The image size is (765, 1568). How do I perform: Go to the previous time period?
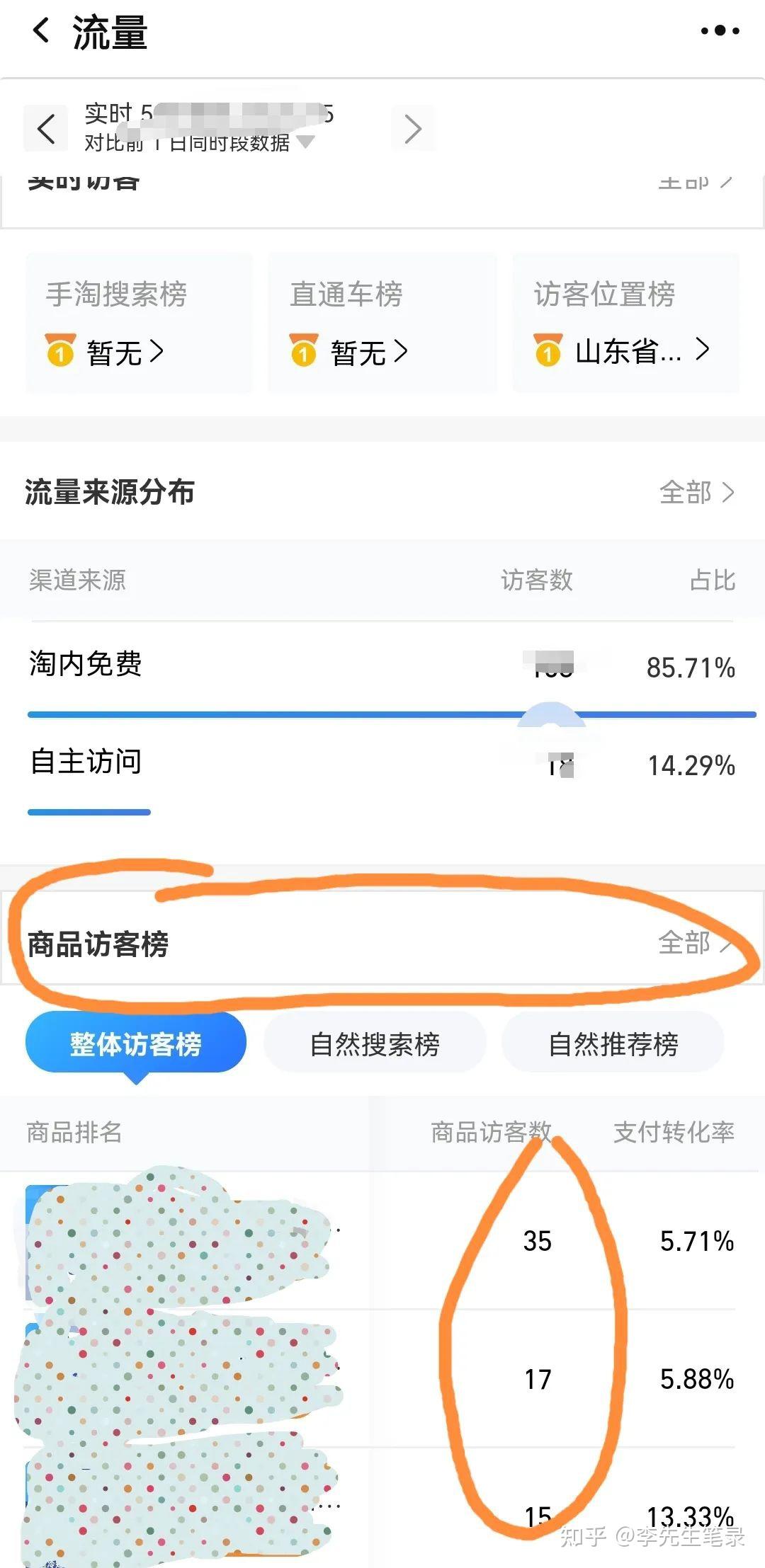tap(46, 129)
